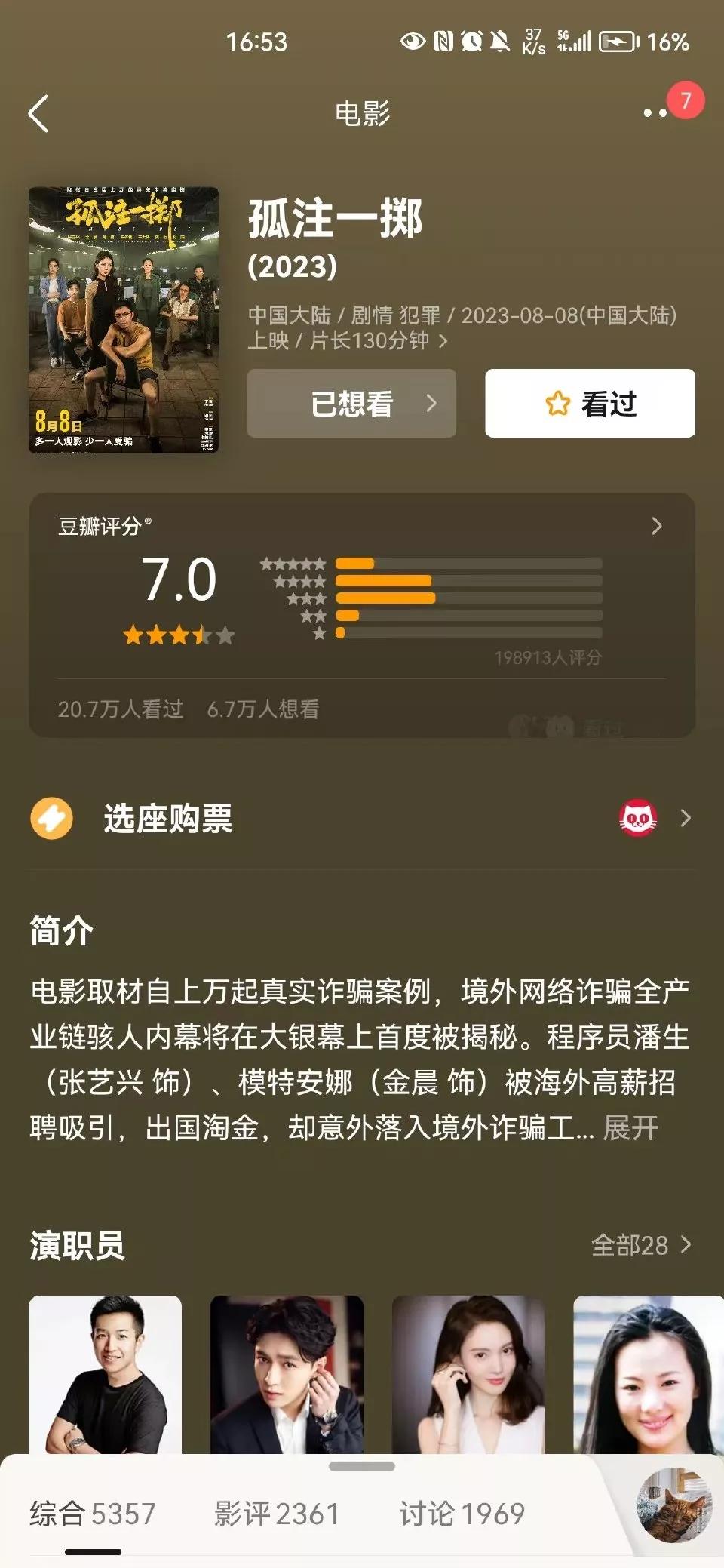This screenshot has height=1568, width=724.
Task: Go back to the previous page
Action: (39, 114)
